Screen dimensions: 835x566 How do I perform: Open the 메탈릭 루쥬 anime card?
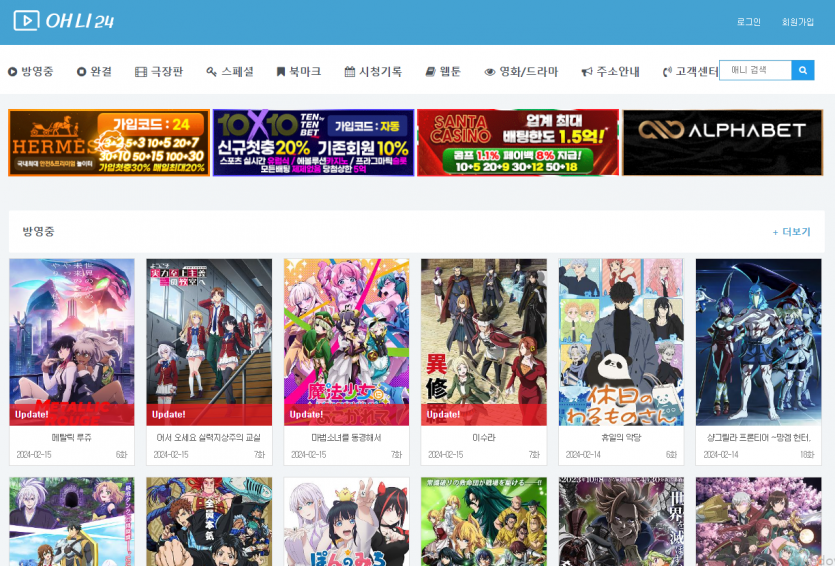pos(72,342)
